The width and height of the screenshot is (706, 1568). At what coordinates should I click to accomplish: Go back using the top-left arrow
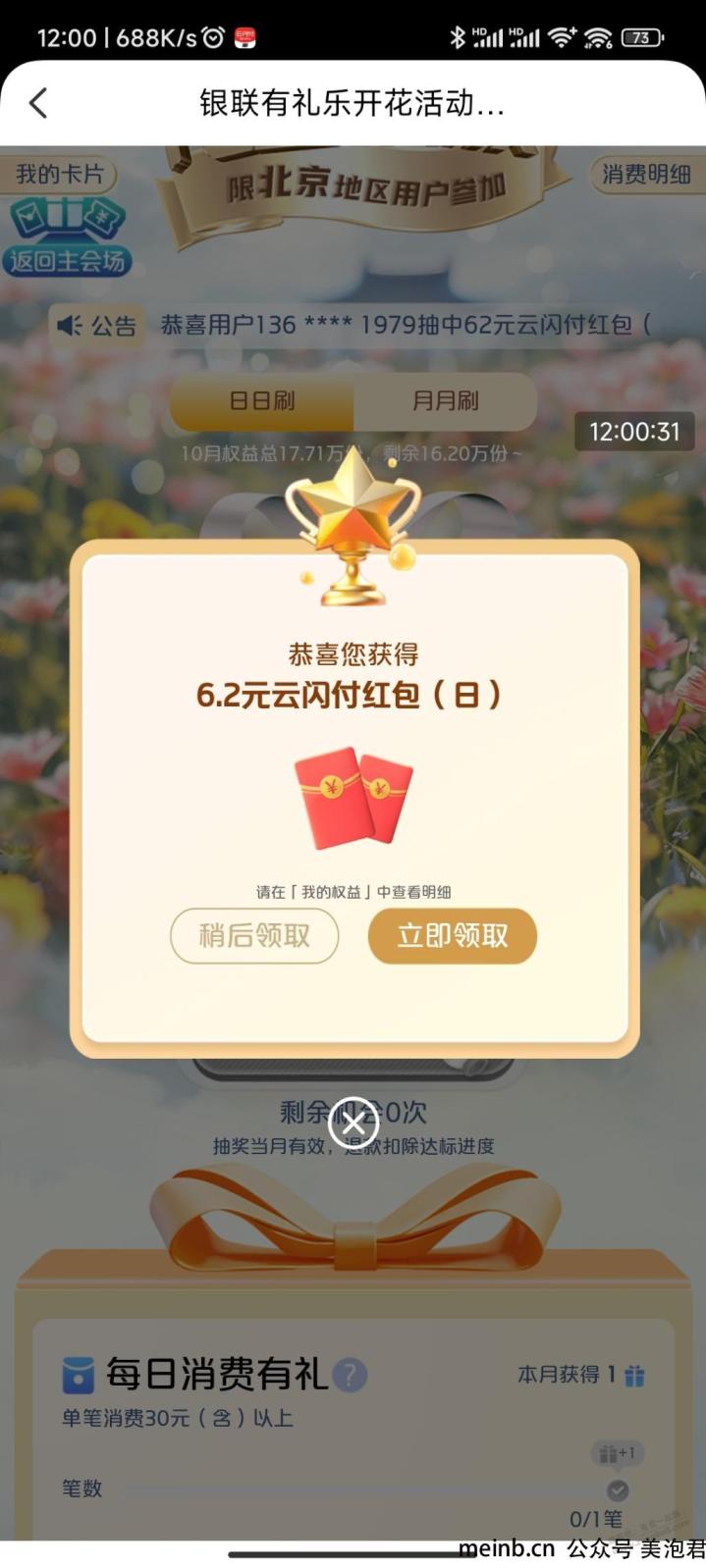38,103
